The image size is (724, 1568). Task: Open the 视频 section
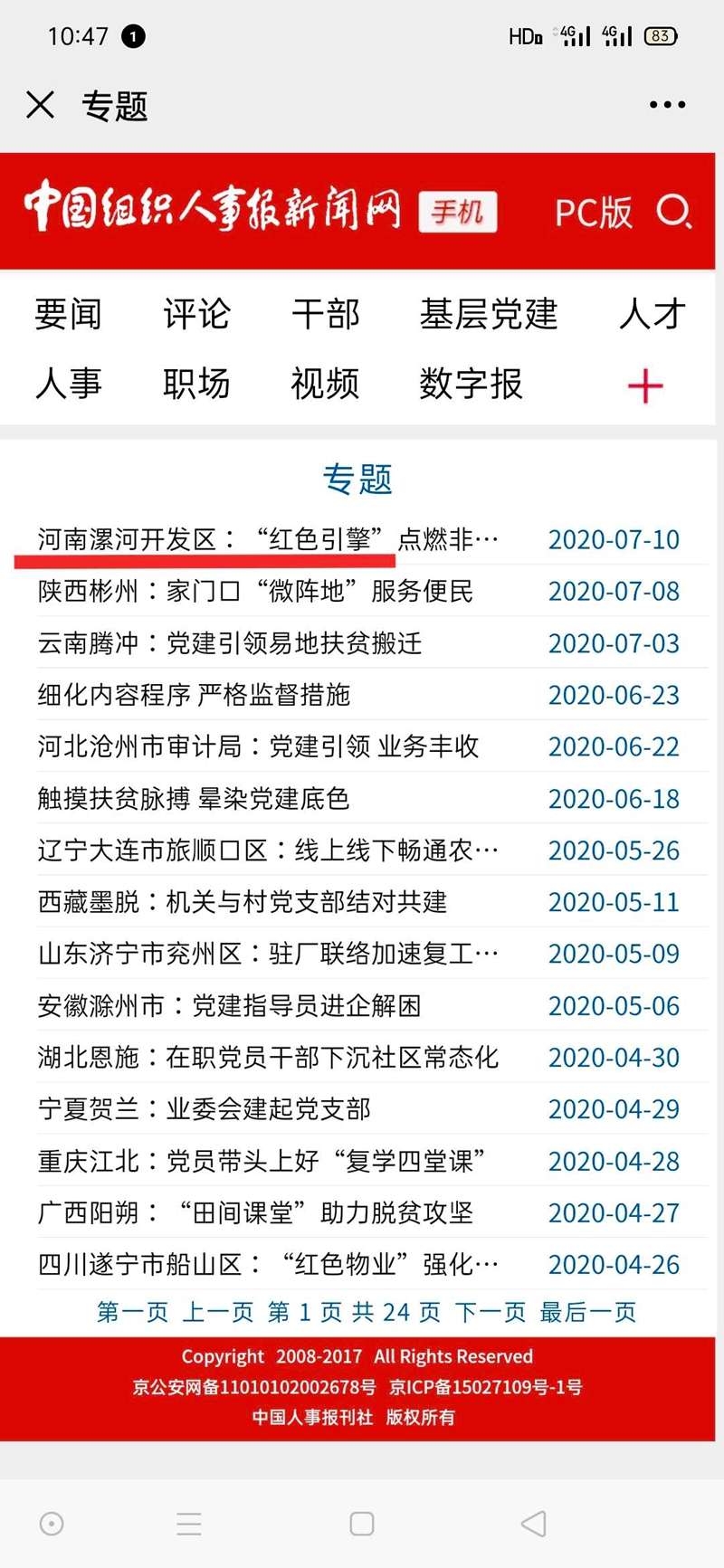(325, 384)
